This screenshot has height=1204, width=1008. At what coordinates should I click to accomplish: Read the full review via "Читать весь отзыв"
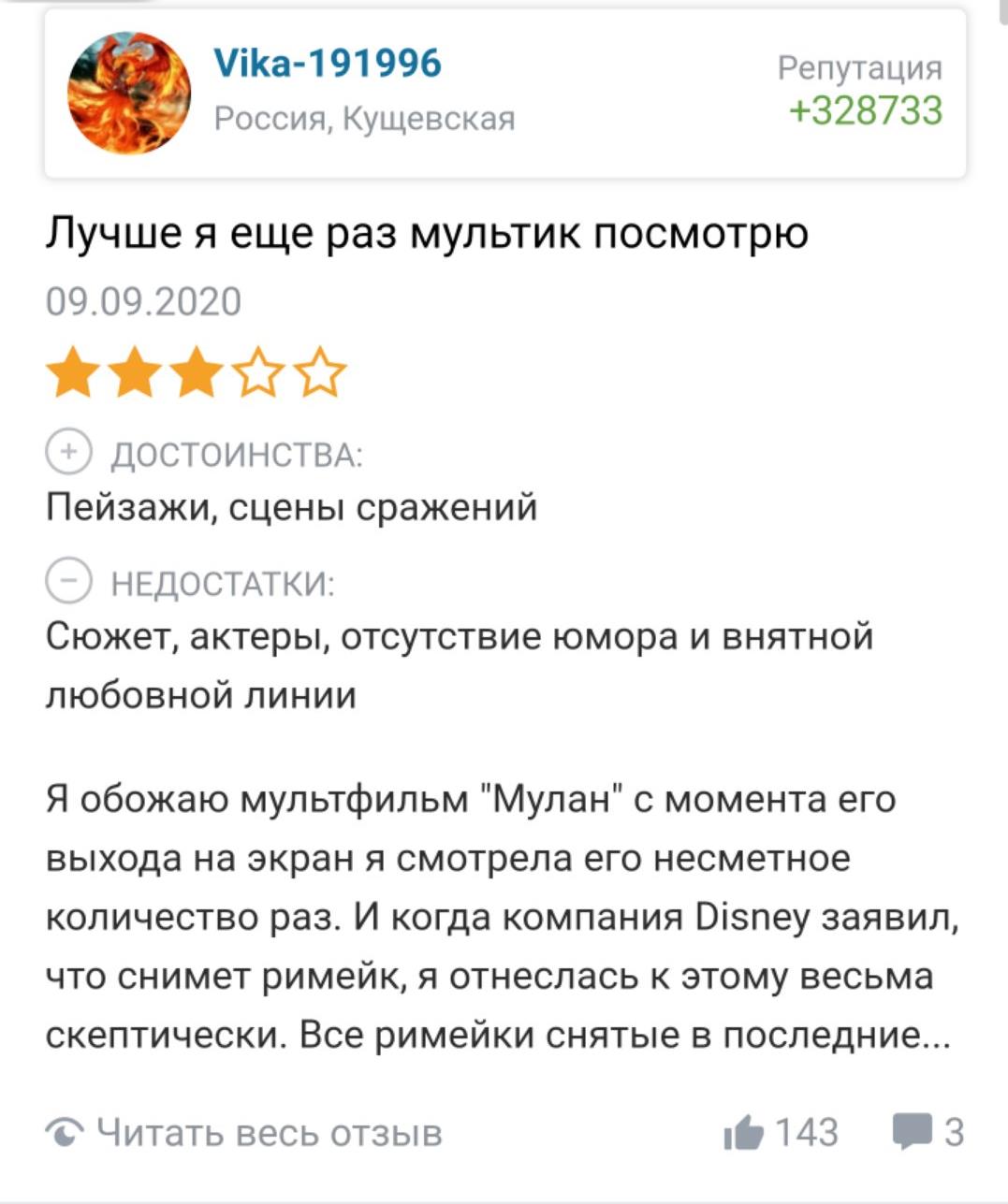pyautogui.click(x=245, y=1133)
